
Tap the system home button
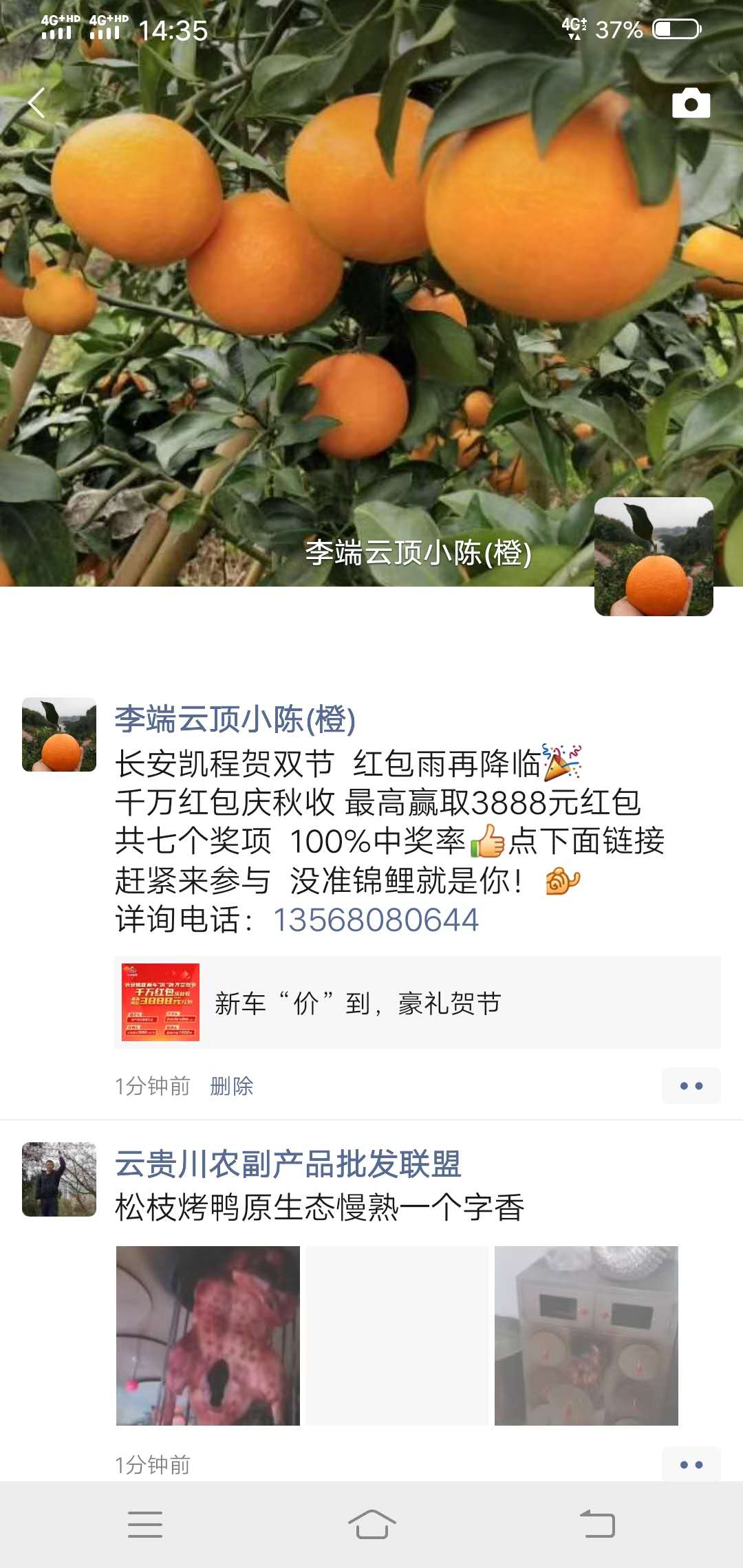(371, 1525)
